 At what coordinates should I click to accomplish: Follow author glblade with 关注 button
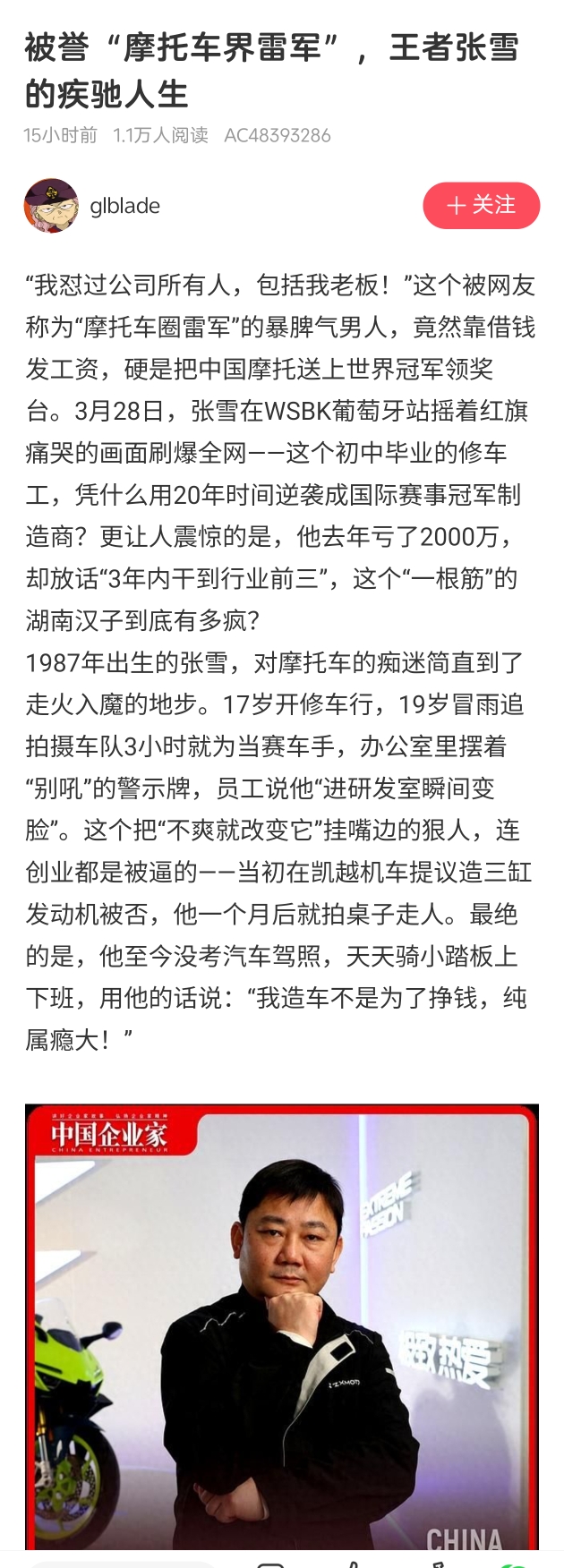click(481, 205)
